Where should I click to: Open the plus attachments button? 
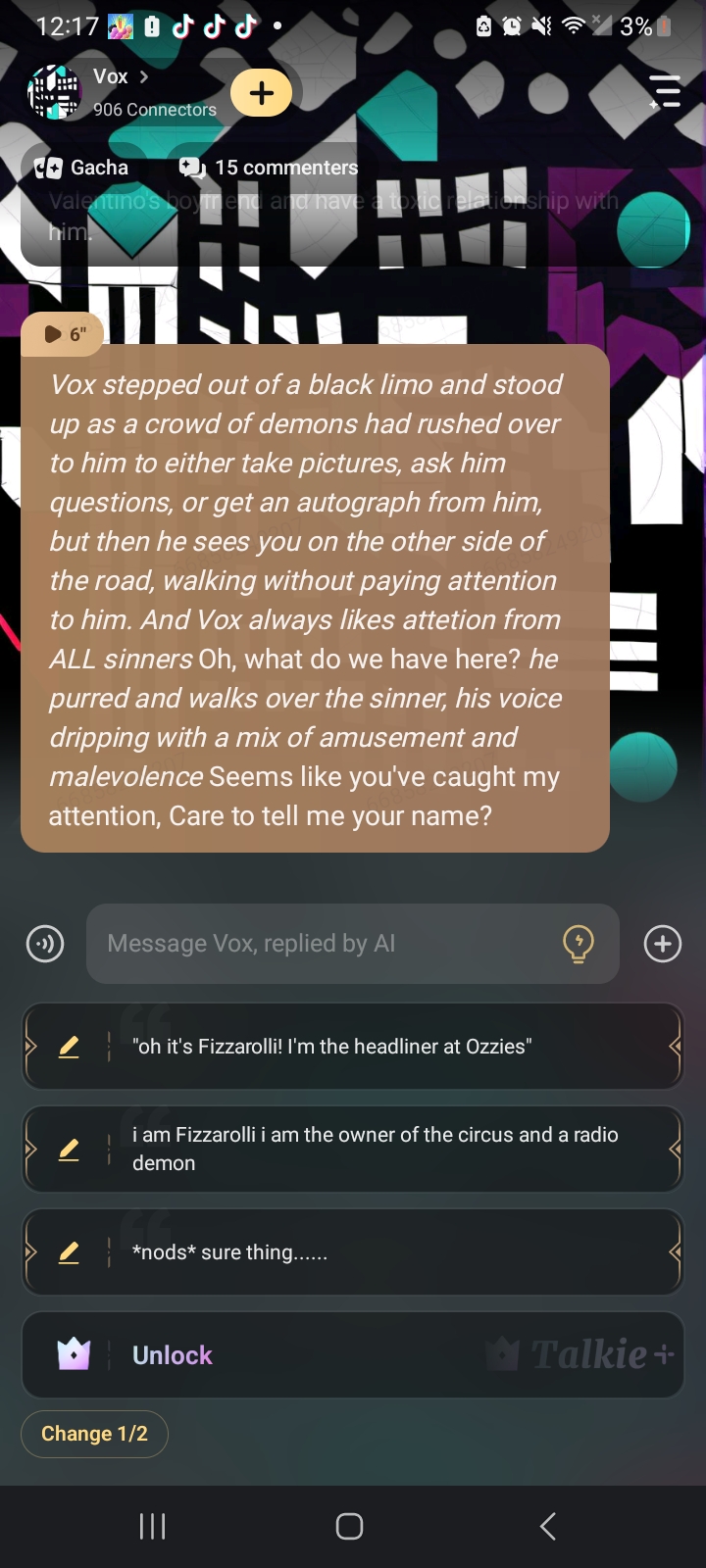[663, 944]
